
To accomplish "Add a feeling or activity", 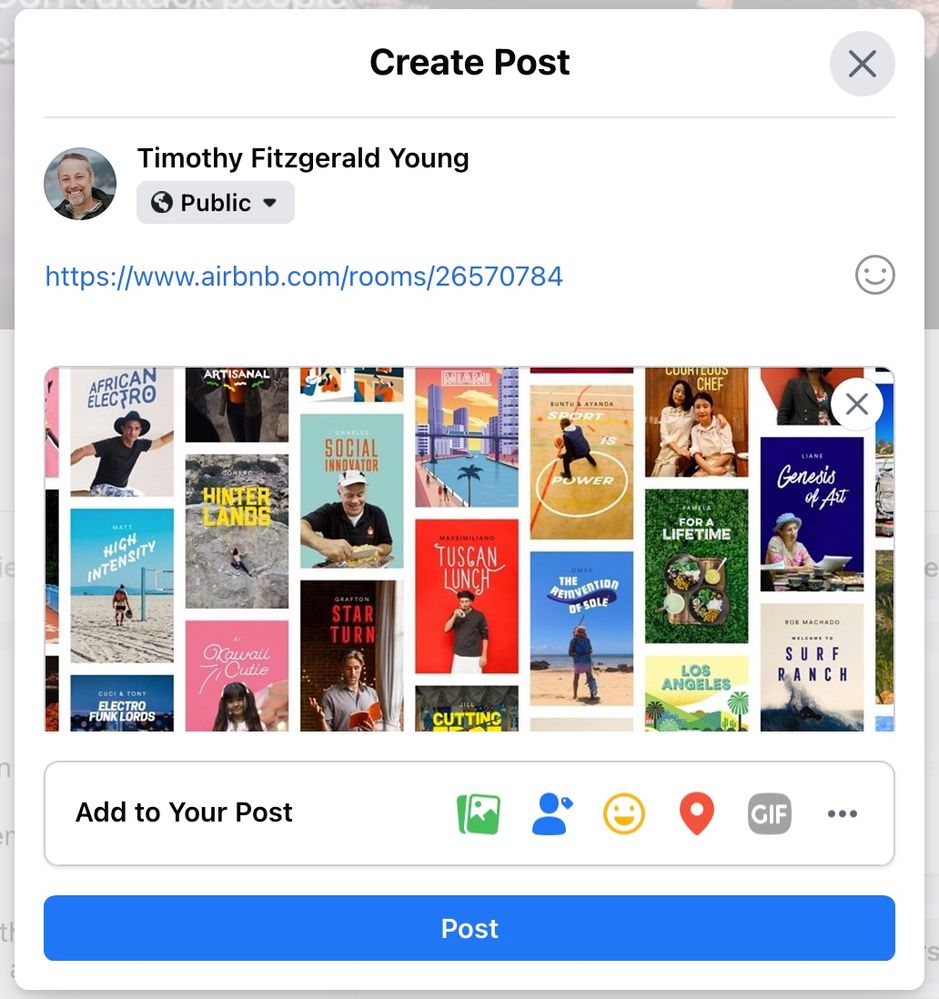I will coord(624,814).
